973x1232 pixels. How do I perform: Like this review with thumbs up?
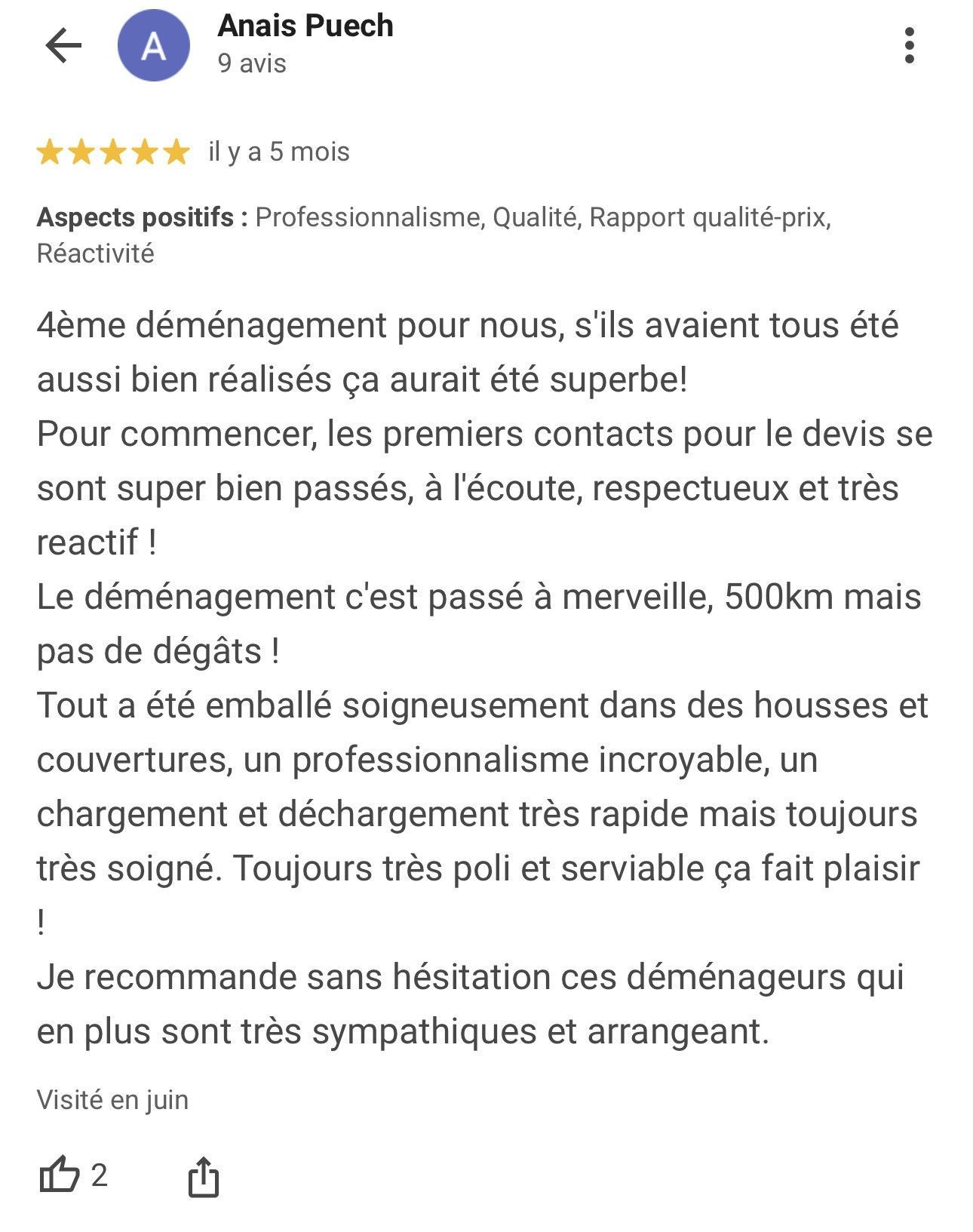[x=60, y=1175]
